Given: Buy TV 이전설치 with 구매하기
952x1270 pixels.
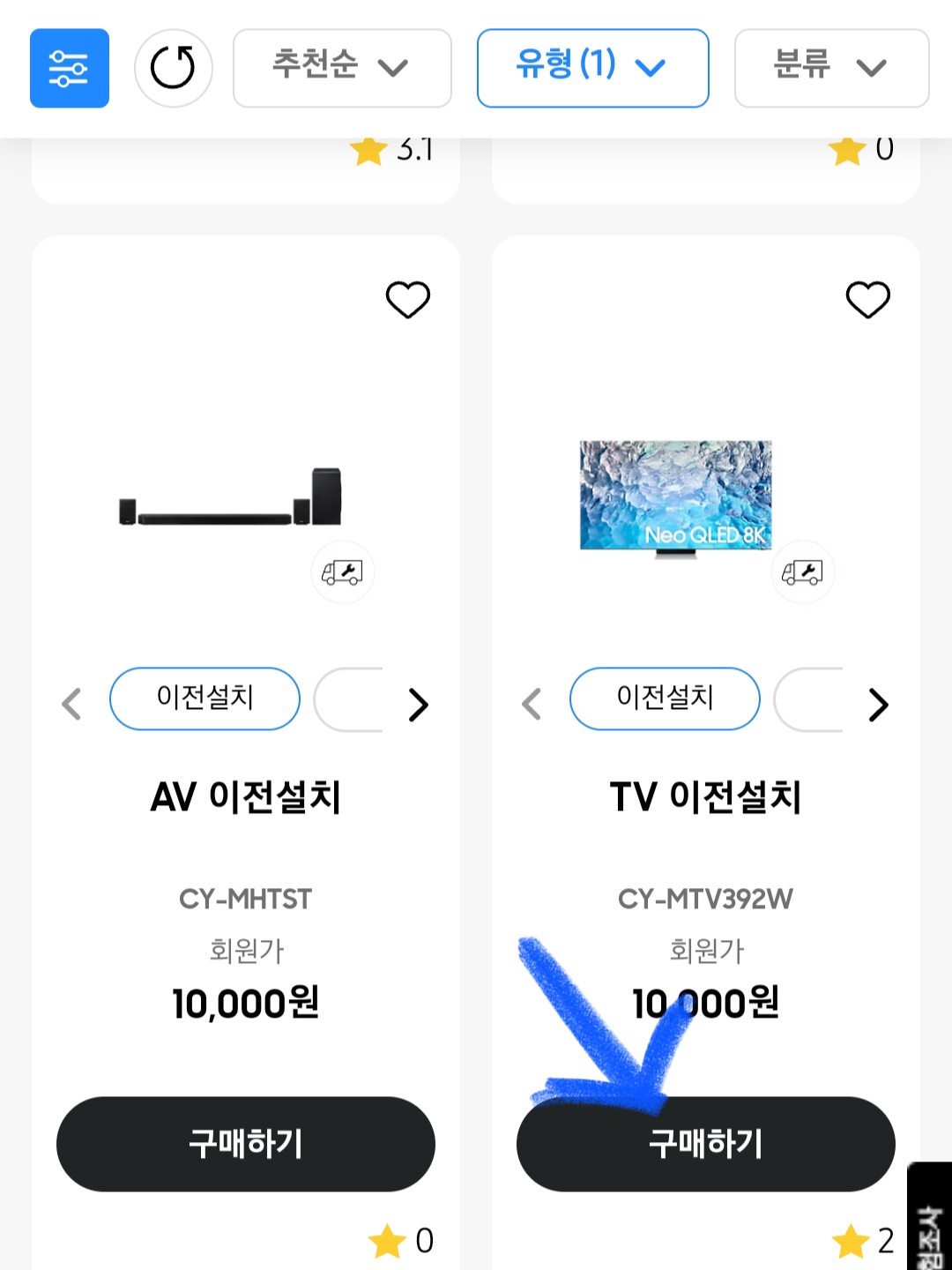Looking at the screenshot, I should click(x=705, y=1144).
